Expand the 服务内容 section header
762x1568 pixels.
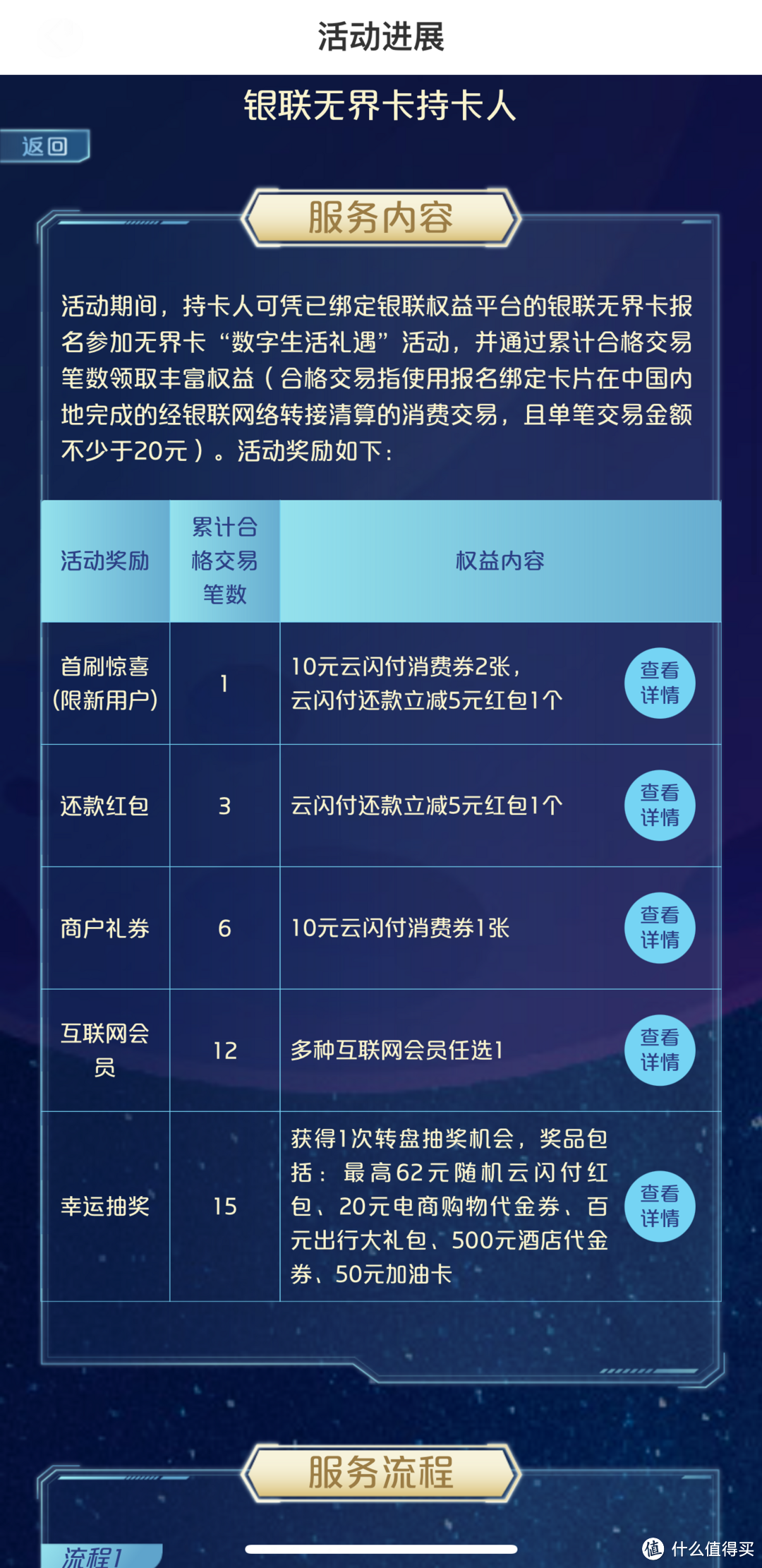(381, 219)
